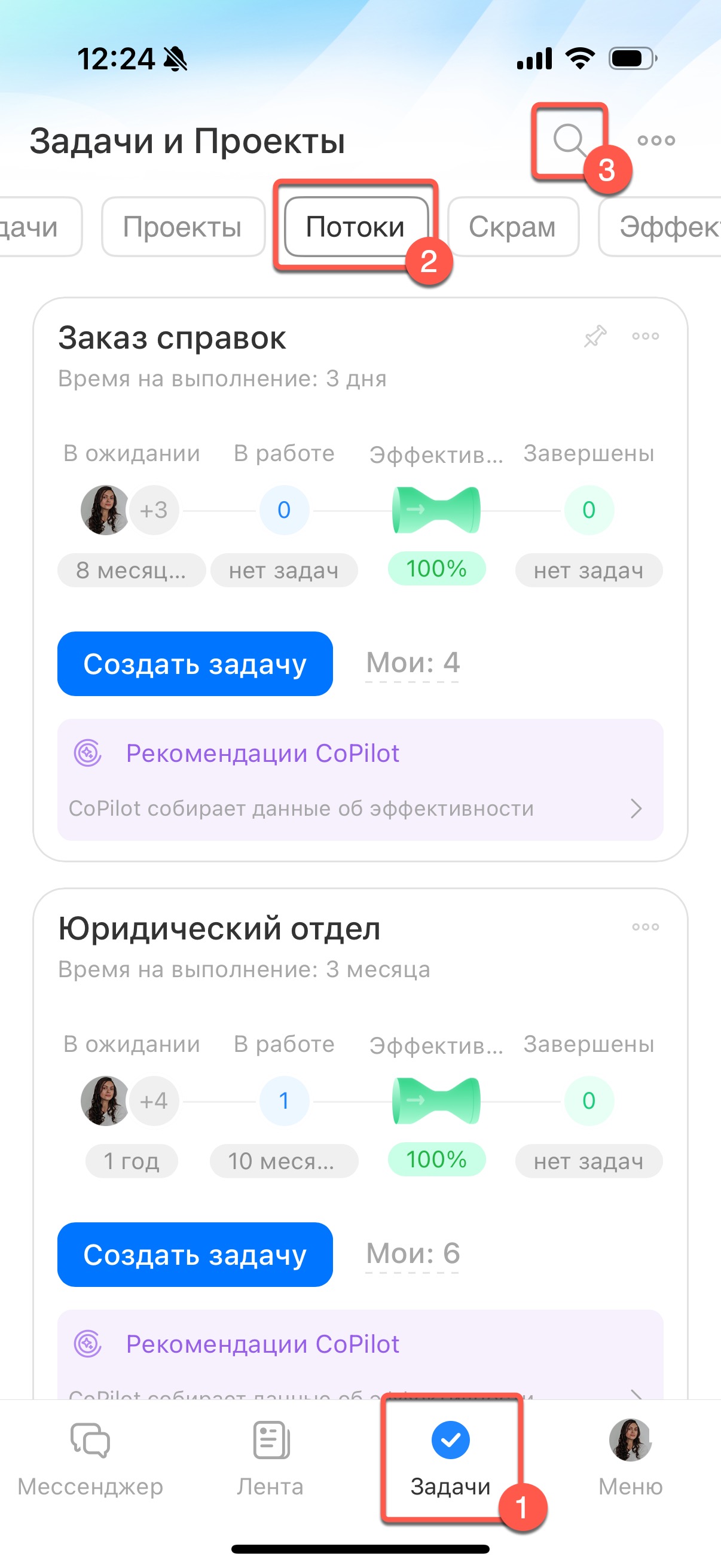Switch to the Проекты tab

point(182,227)
